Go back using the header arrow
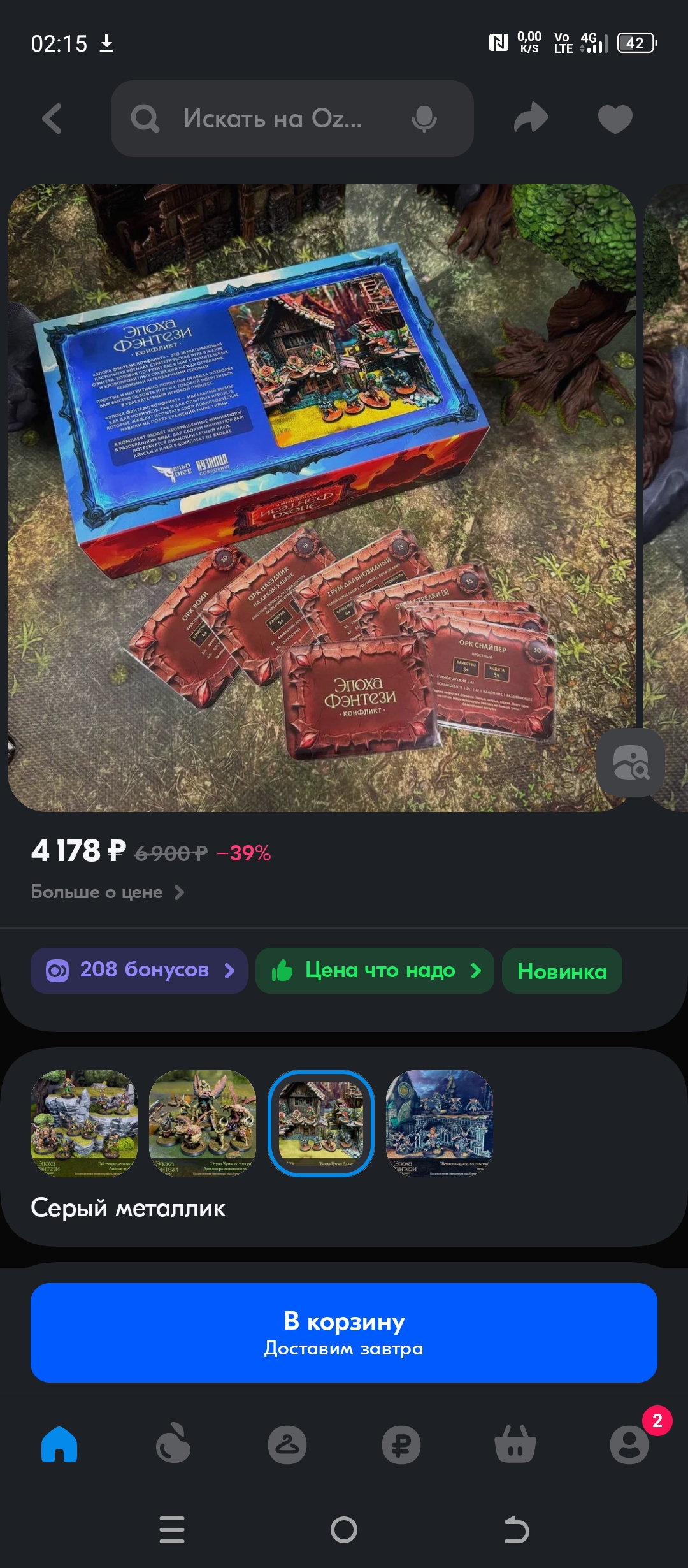Screen dimensions: 688x1568 pyautogui.click(x=52, y=119)
